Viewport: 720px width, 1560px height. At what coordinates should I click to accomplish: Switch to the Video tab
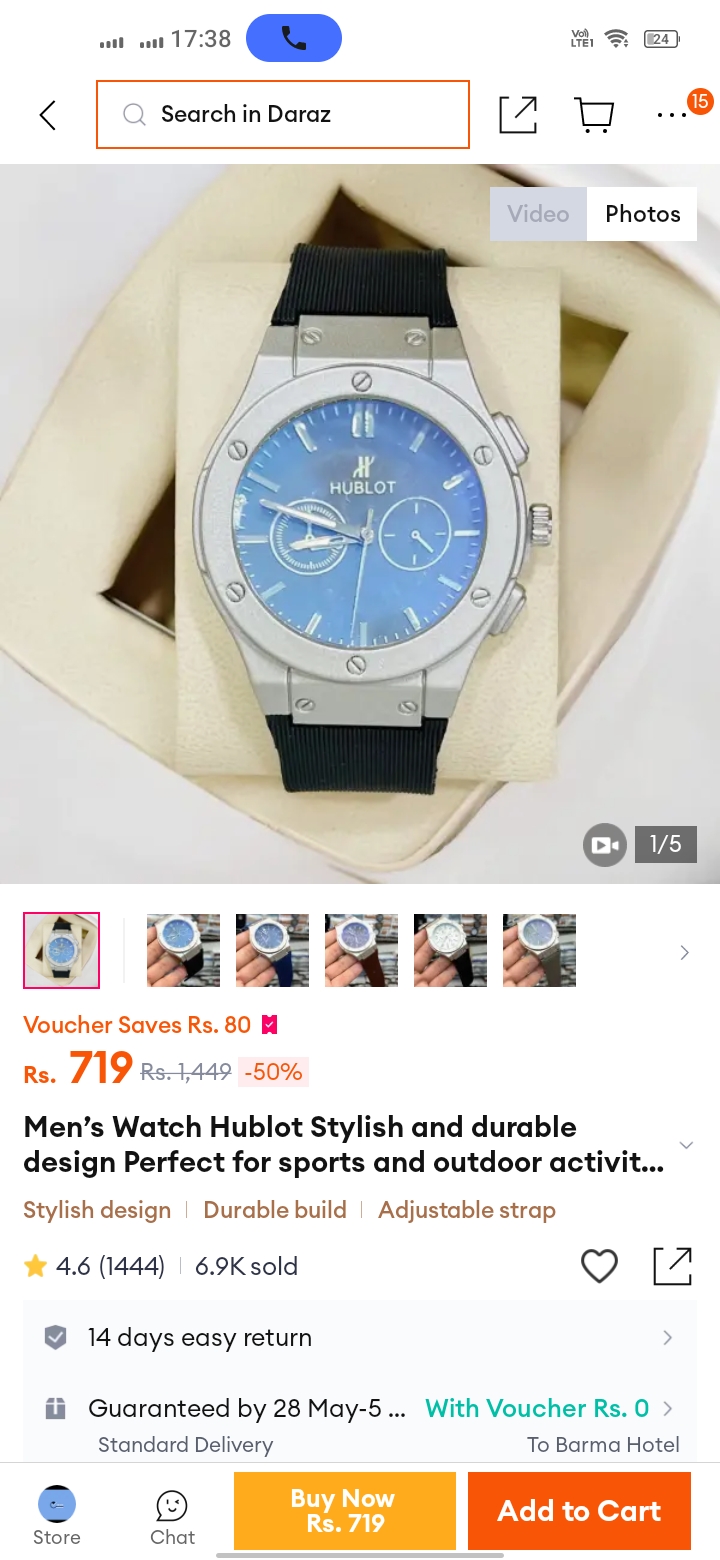click(538, 213)
